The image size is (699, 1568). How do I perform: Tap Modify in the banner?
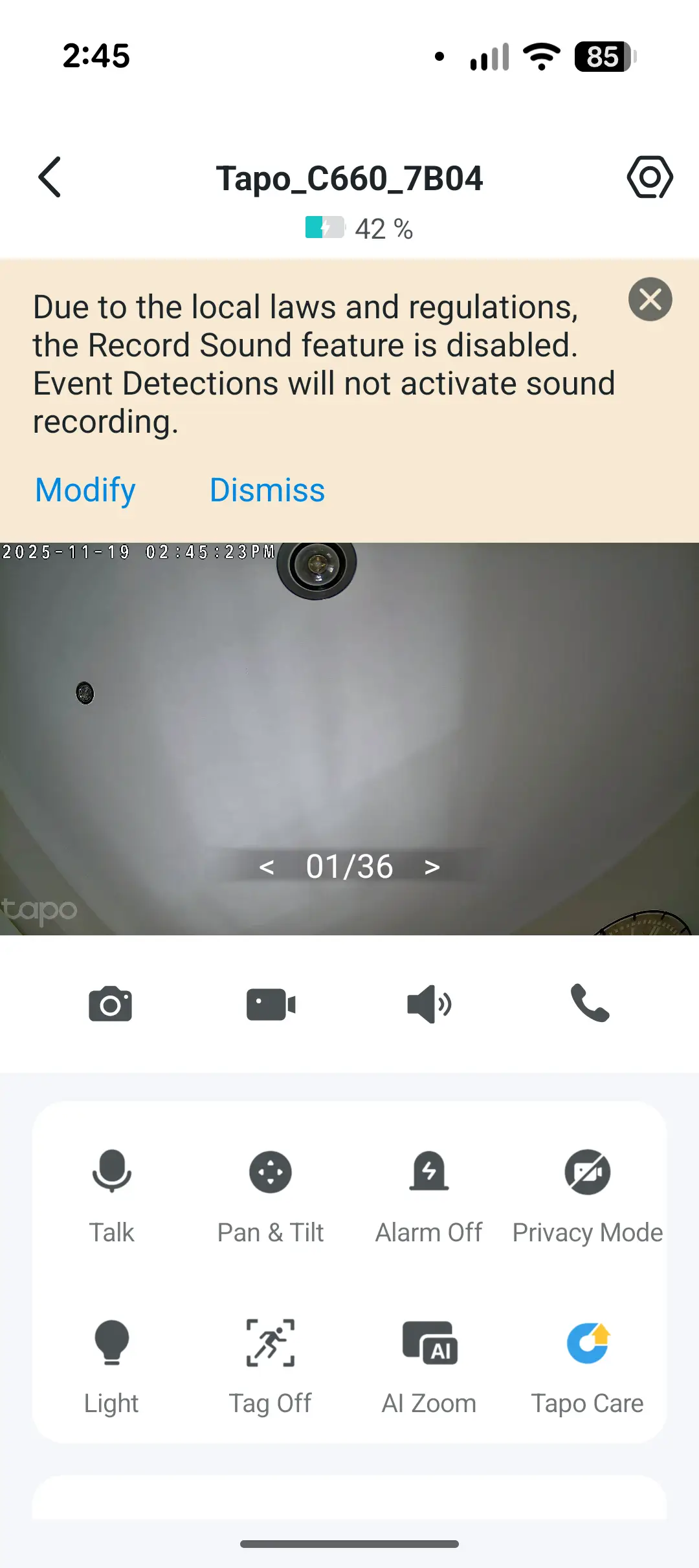[x=85, y=490]
